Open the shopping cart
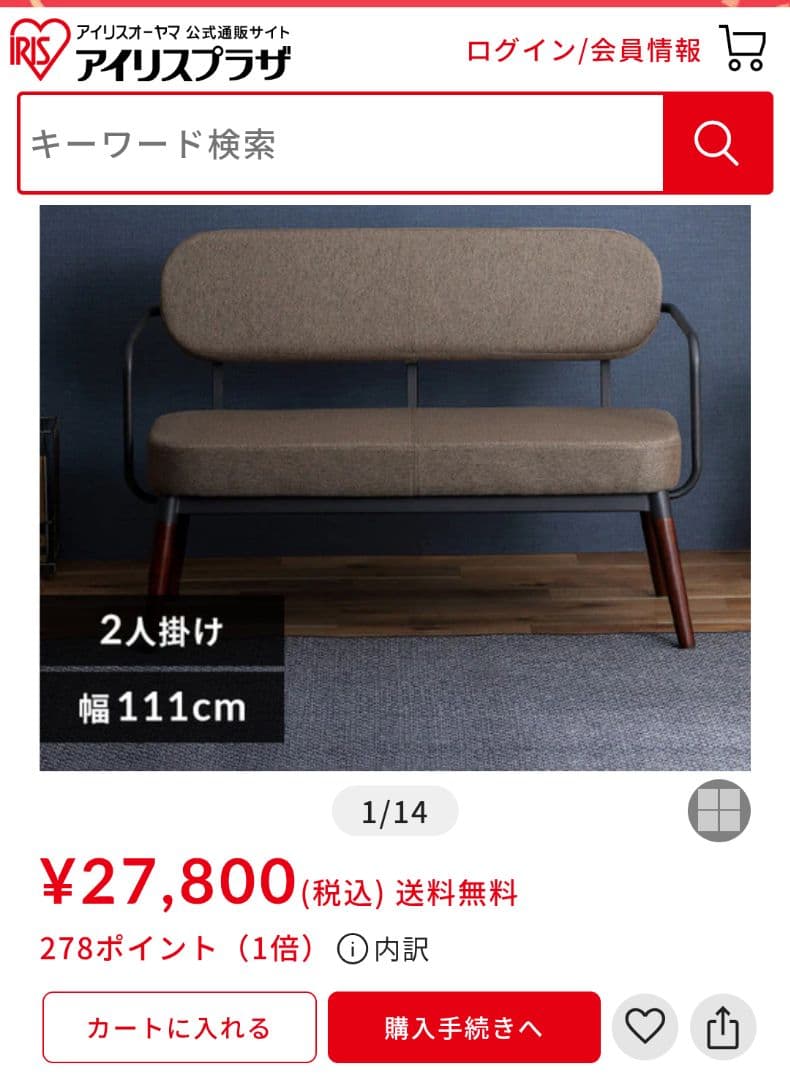This screenshot has height=1080, width=790. click(743, 48)
